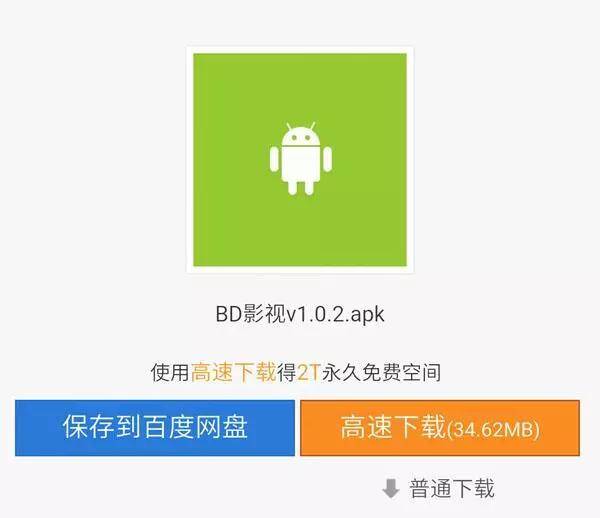Tap the 保存到百度网盘 button
Viewport: 600px width, 518px height.
click(155, 428)
